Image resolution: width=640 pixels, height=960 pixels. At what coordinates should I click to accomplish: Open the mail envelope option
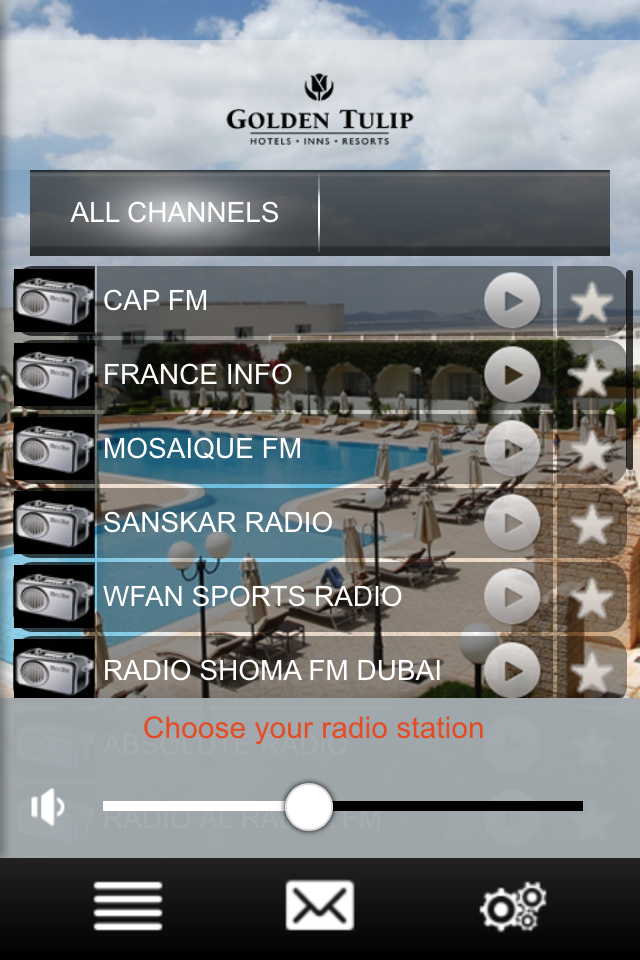(x=320, y=906)
